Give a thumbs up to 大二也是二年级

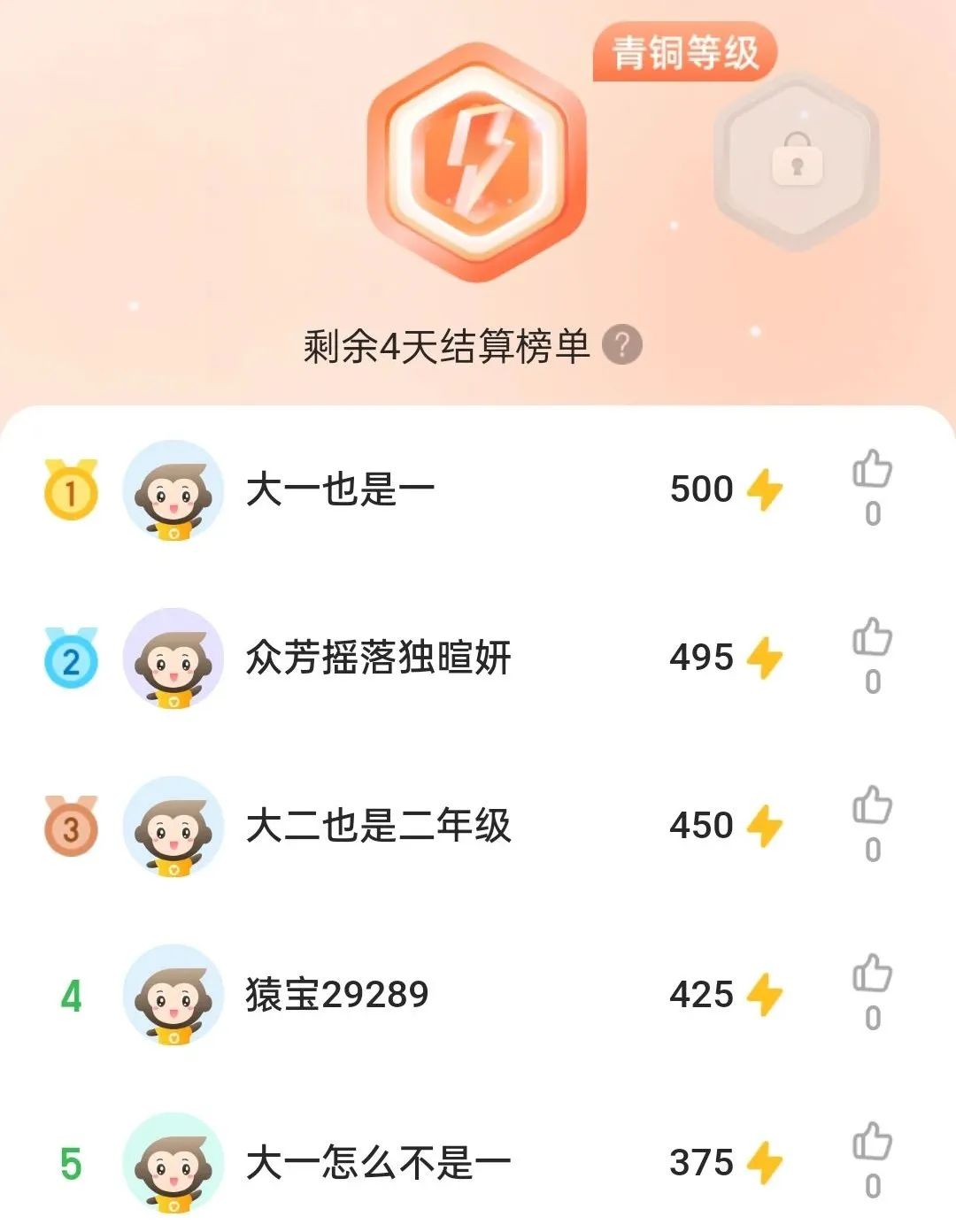pyautogui.click(x=872, y=806)
